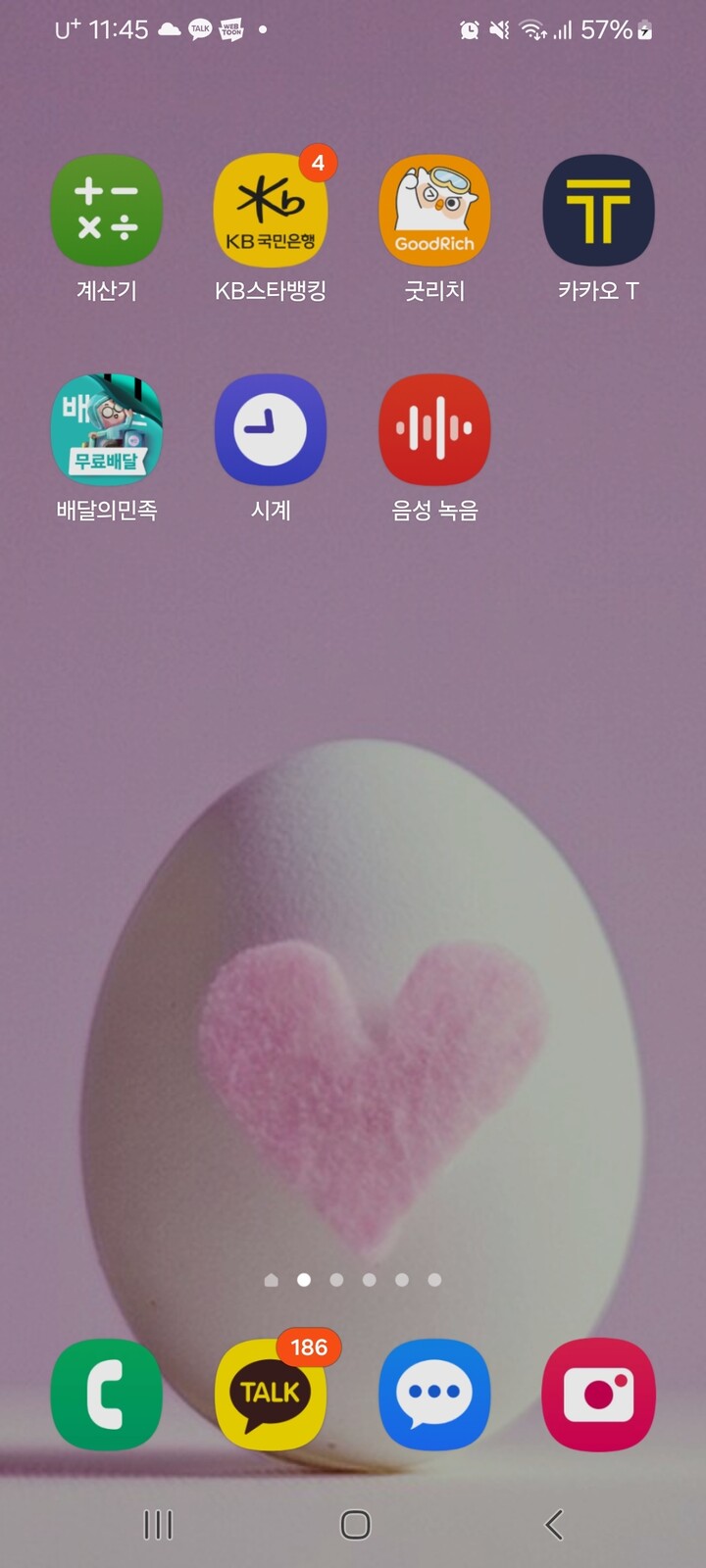
Task: Open the blue messages app
Action: coord(434,1395)
